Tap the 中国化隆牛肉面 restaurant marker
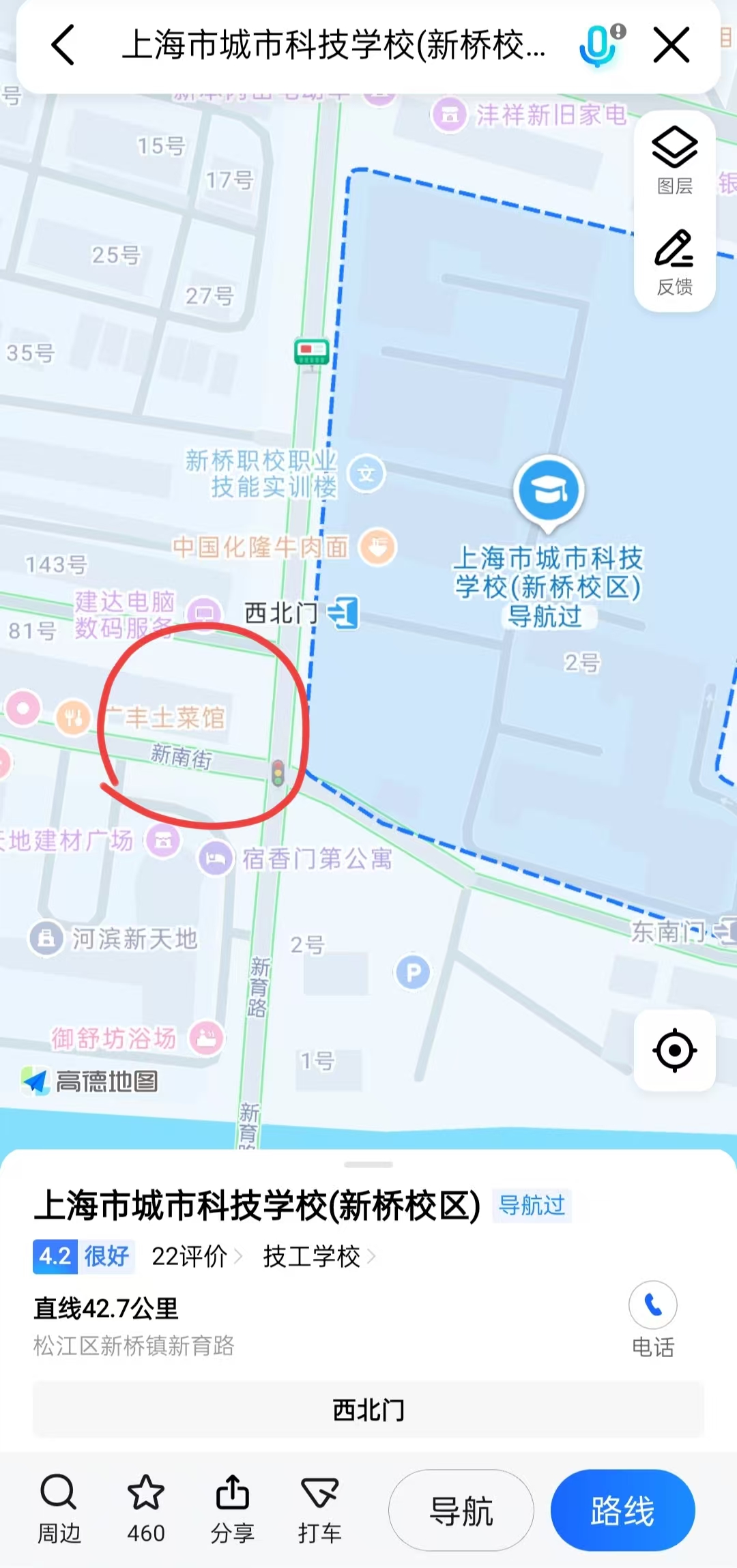The width and height of the screenshot is (737, 1568). click(x=378, y=547)
